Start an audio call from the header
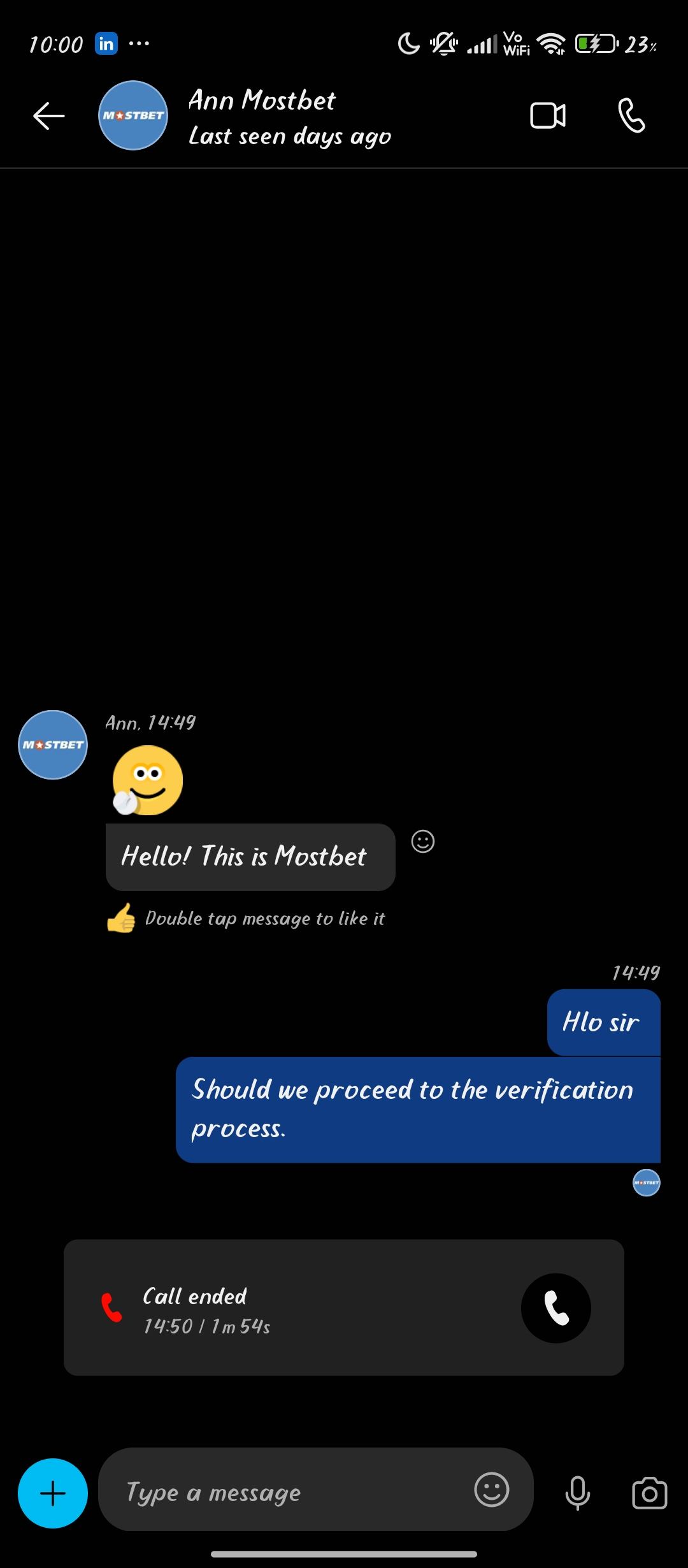688x1568 pixels. (631, 116)
